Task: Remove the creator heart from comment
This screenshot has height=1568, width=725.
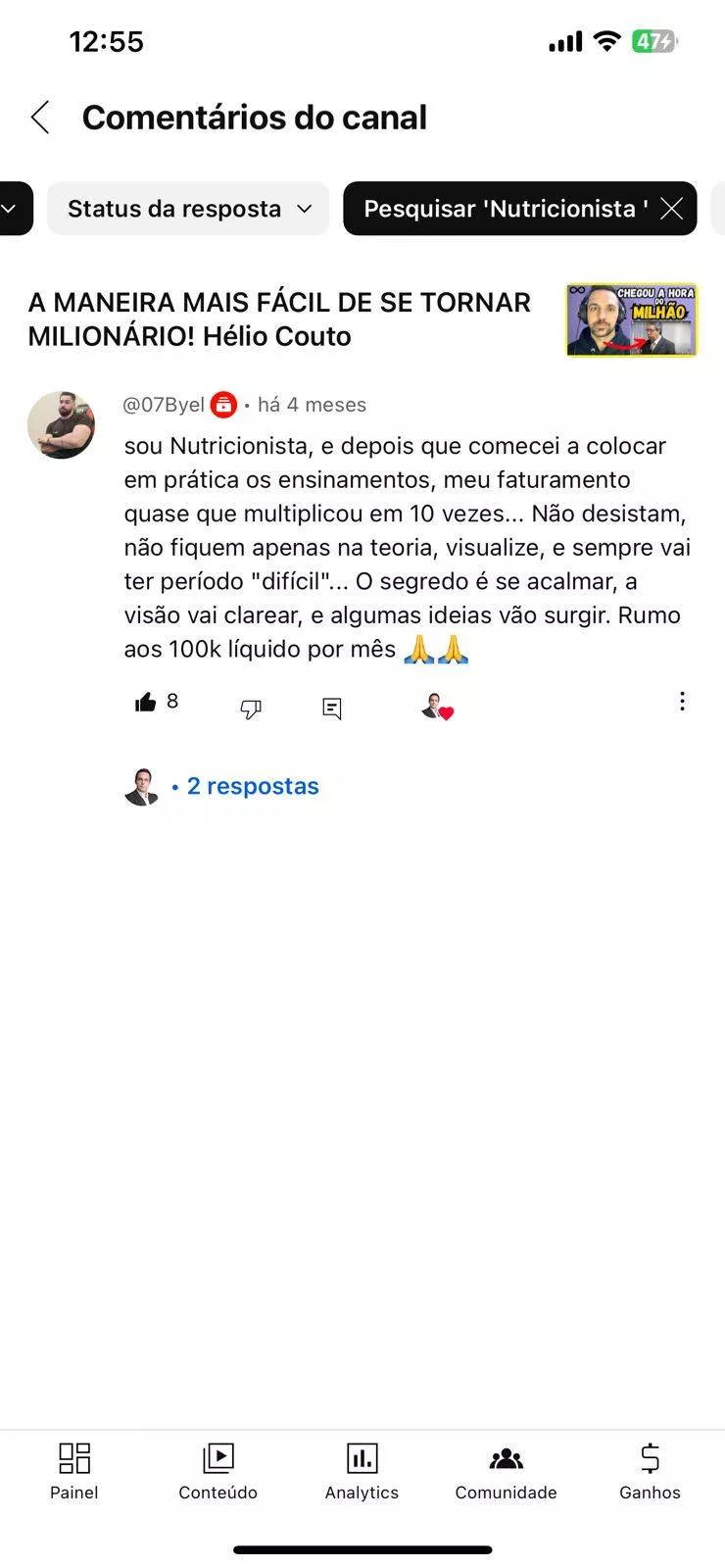Action: pos(437,707)
